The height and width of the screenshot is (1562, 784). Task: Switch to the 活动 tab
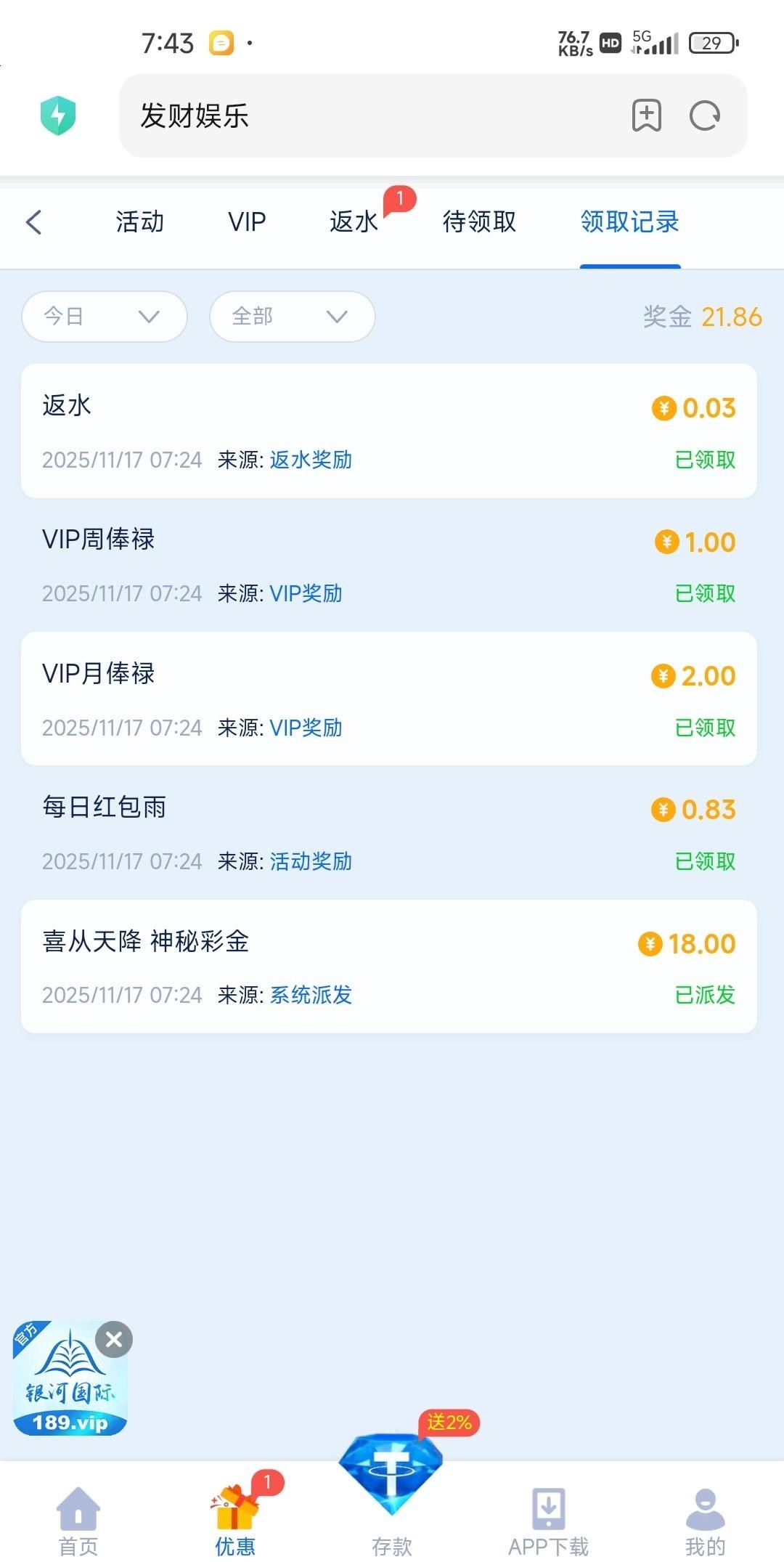coord(139,222)
